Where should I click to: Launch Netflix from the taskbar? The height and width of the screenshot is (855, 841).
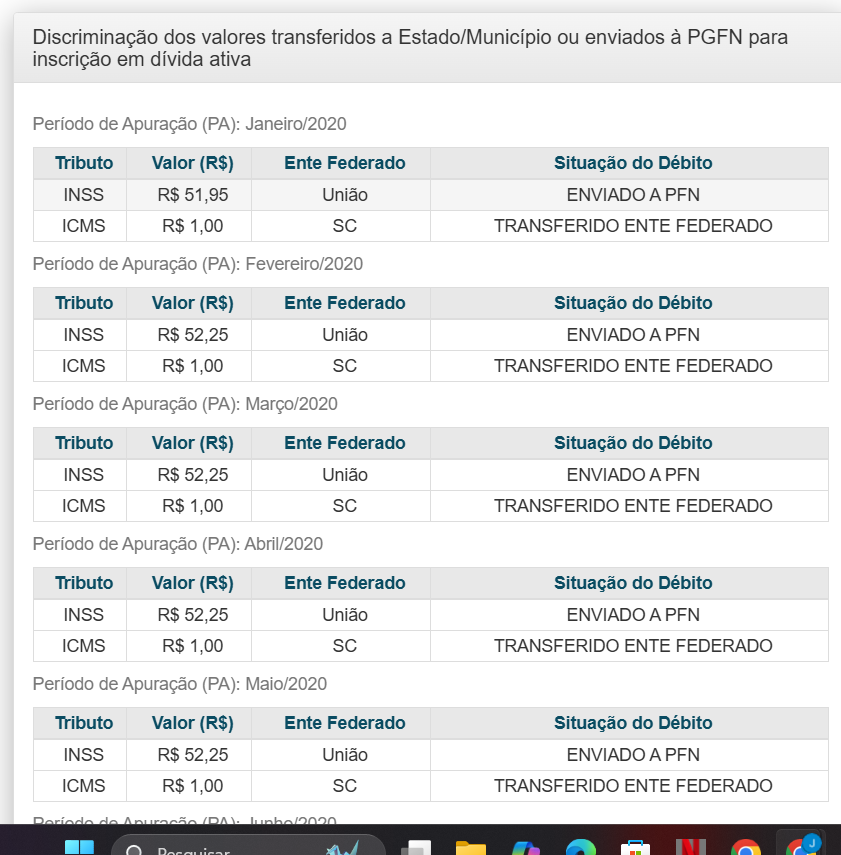coord(690,848)
